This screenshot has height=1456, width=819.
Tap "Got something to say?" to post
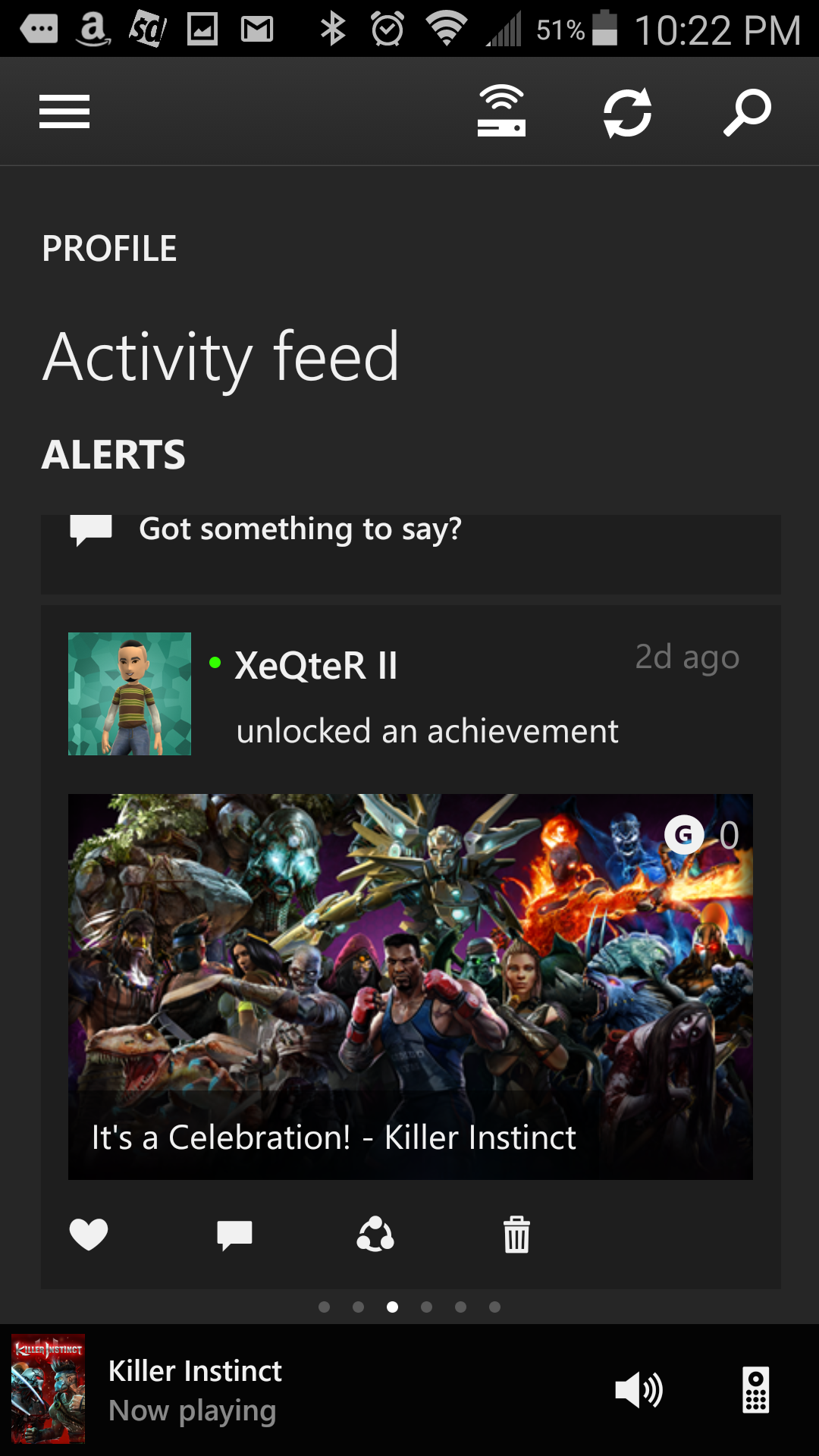[411, 554]
